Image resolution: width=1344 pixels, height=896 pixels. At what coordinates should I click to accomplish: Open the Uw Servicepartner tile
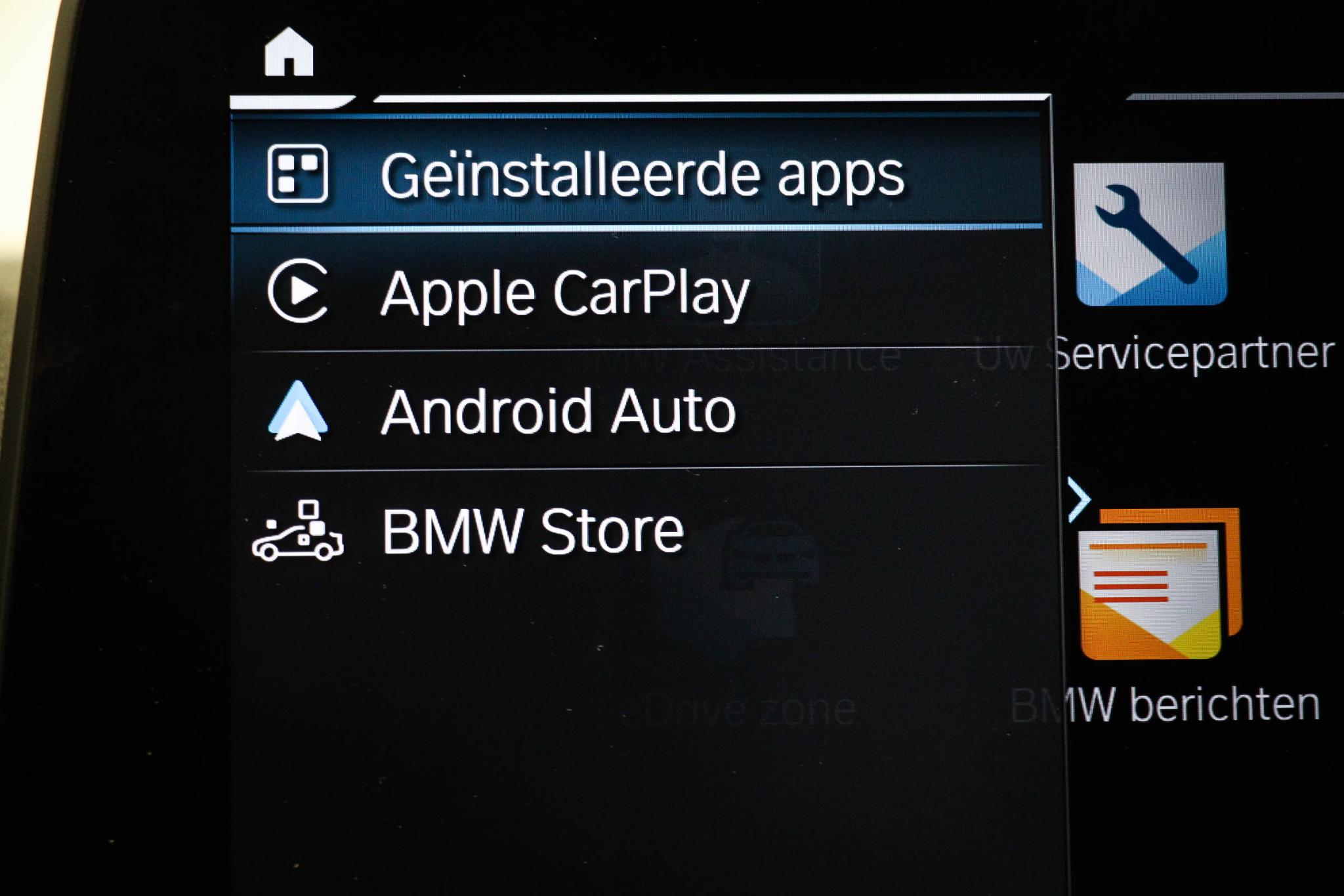1152,236
